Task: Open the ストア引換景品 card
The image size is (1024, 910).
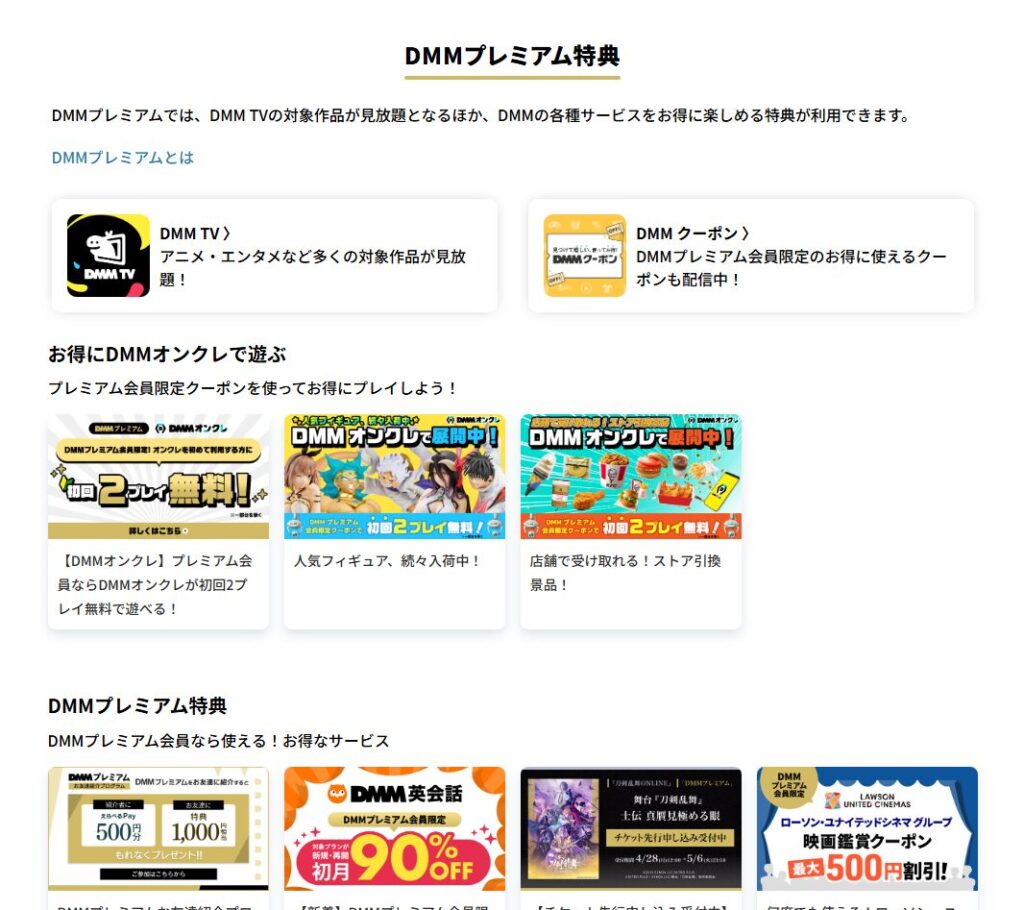Action: [x=630, y=520]
